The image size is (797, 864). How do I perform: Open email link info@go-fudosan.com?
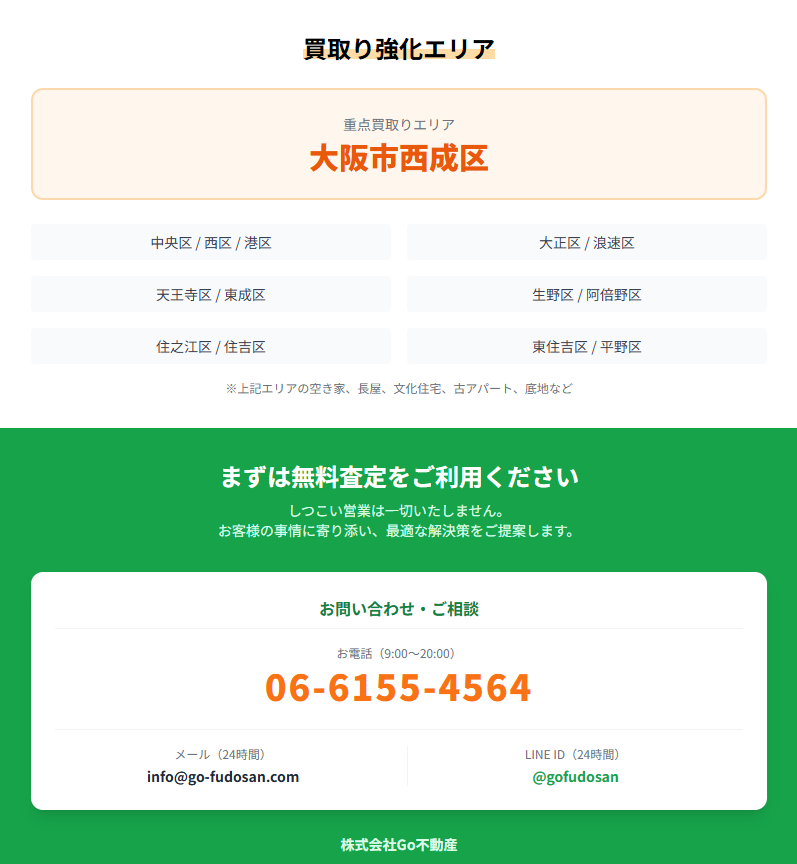click(x=223, y=777)
